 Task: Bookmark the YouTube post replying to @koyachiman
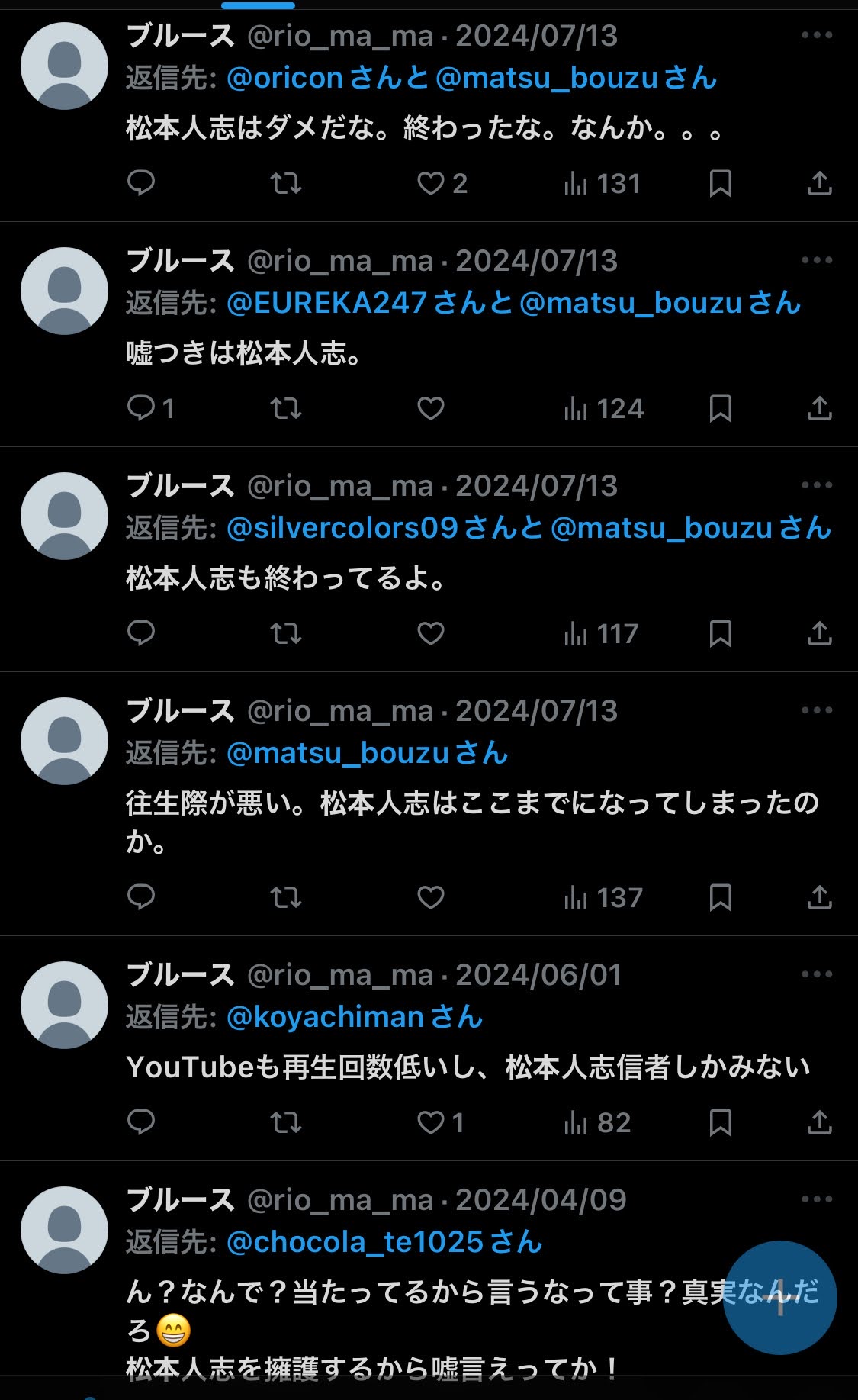click(720, 1123)
